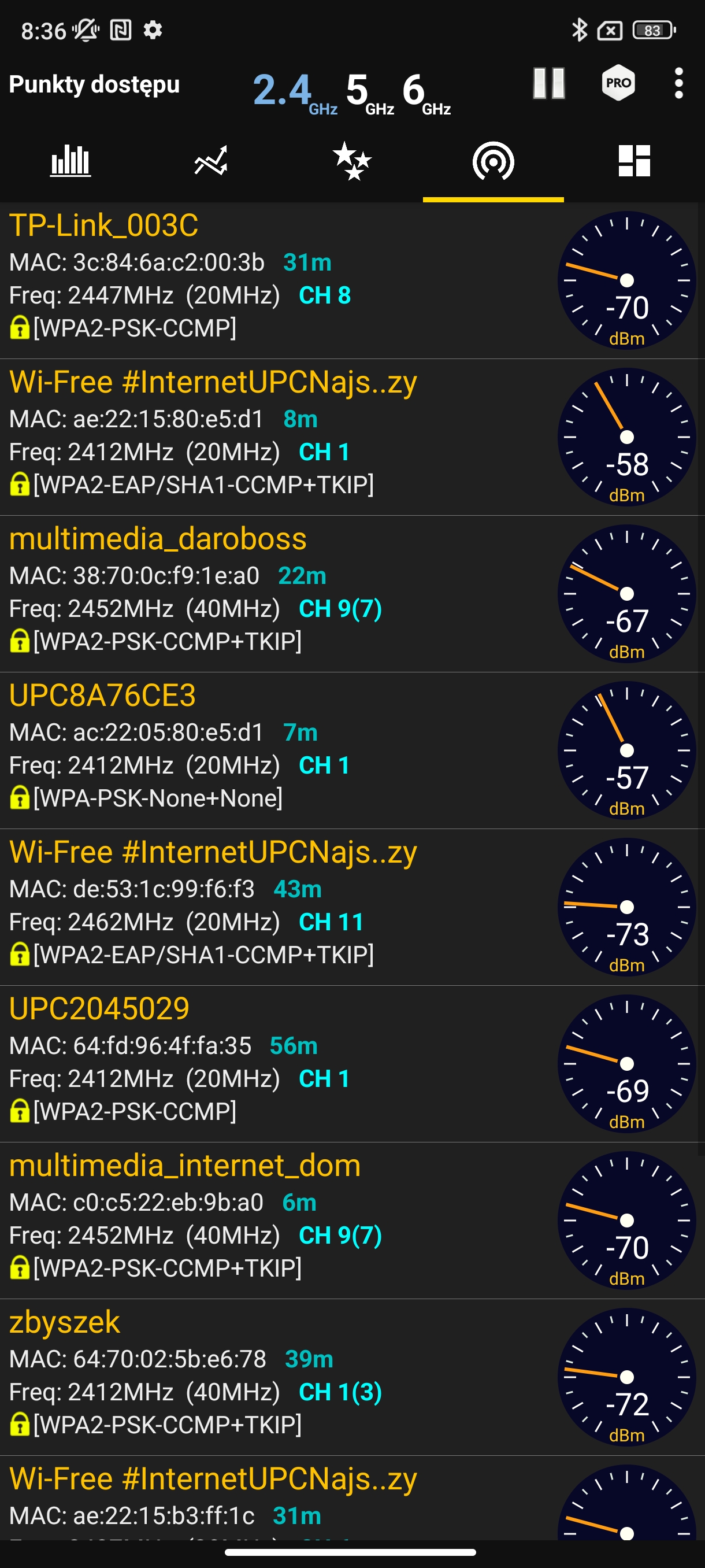Open the channel rating stars tab
The width and height of the screenshot is (705, 1568).
[352, 161]
